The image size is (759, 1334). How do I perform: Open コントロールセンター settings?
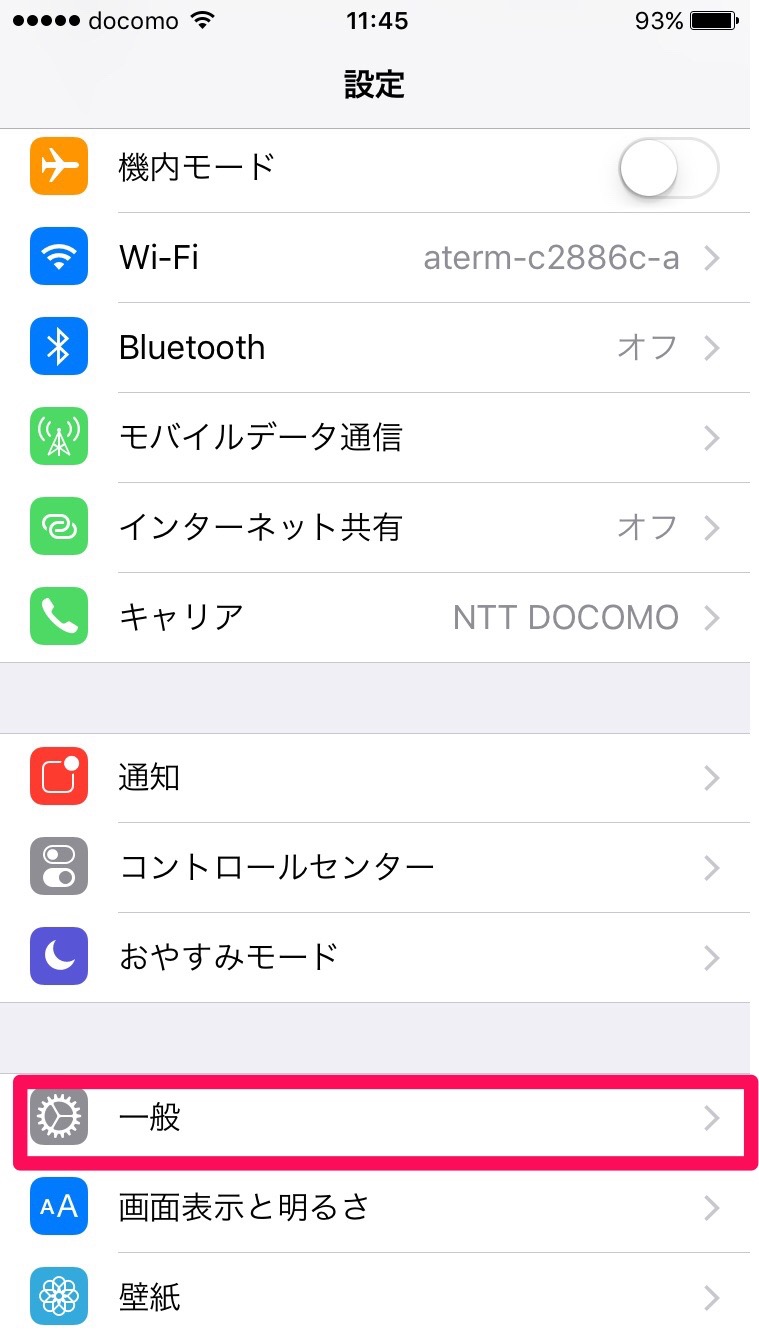380,867
